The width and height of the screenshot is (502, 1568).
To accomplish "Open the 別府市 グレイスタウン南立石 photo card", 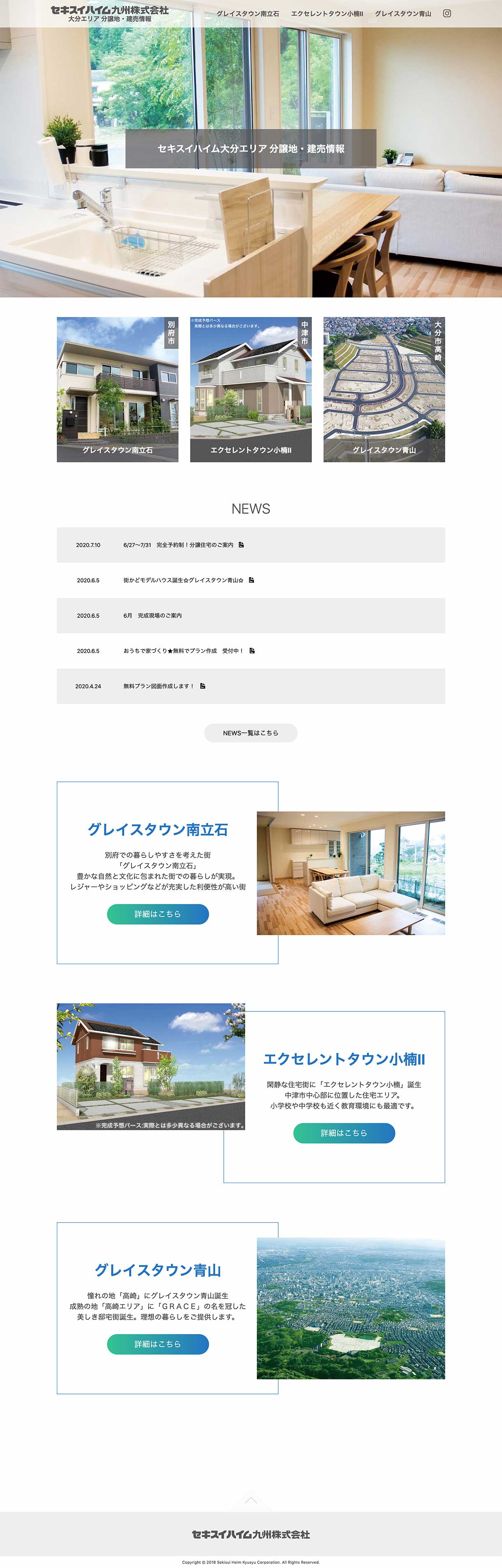I will click(117, 389).
